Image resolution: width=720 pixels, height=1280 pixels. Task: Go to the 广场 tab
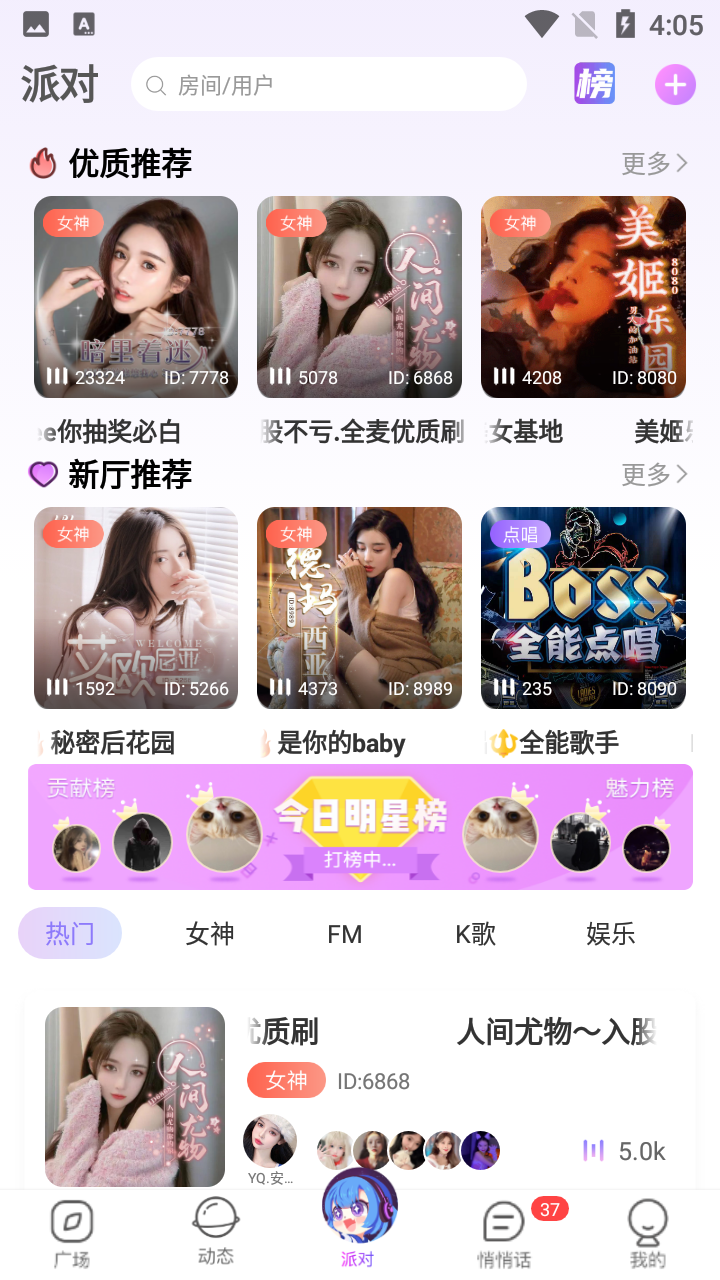point(72,1233)
